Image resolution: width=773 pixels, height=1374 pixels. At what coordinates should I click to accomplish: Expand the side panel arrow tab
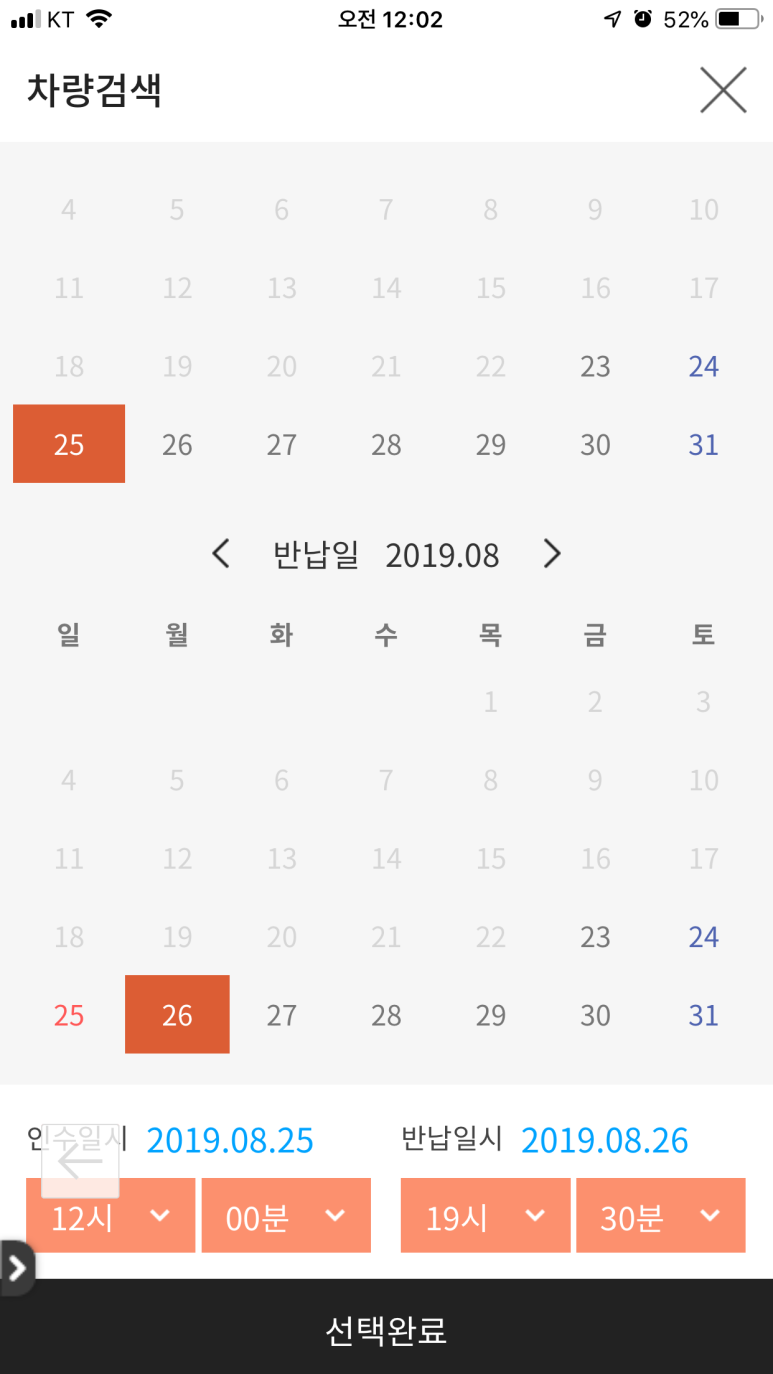coord(17,1268)
